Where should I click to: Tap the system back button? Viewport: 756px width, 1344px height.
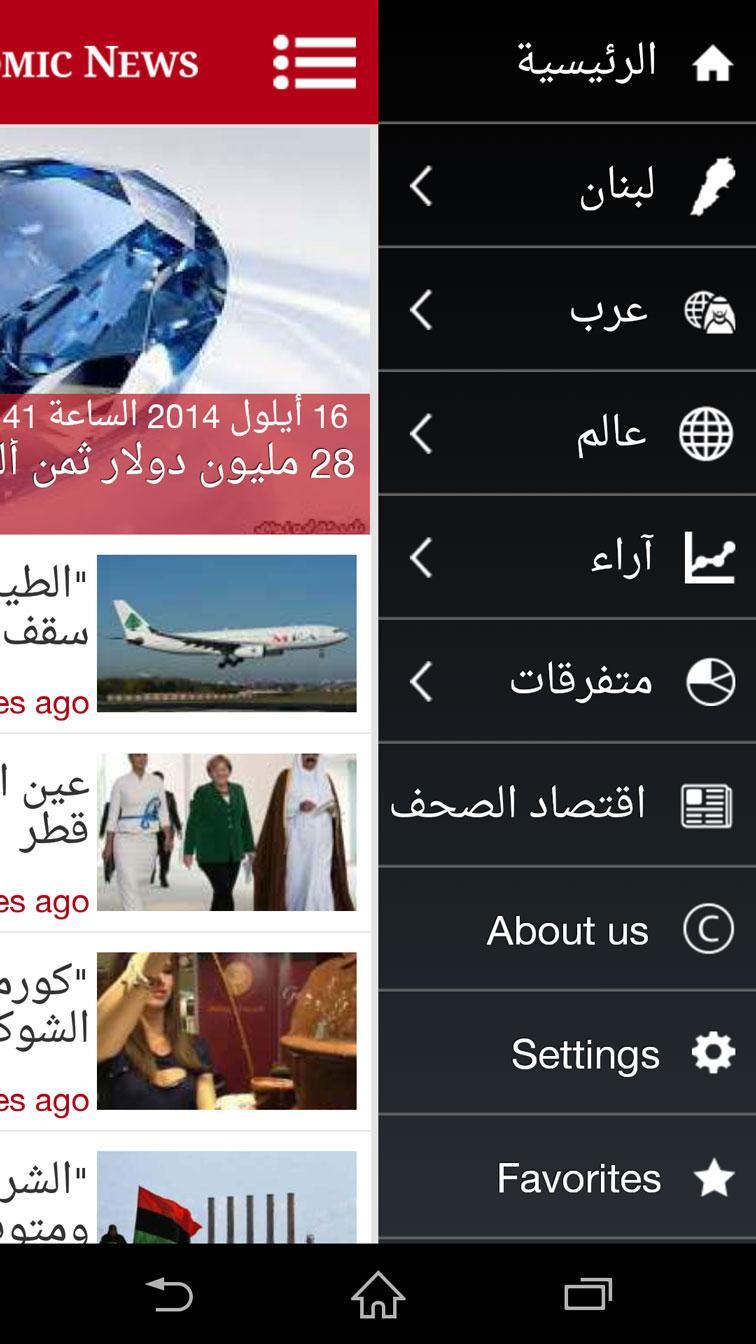click(170, 1295)
